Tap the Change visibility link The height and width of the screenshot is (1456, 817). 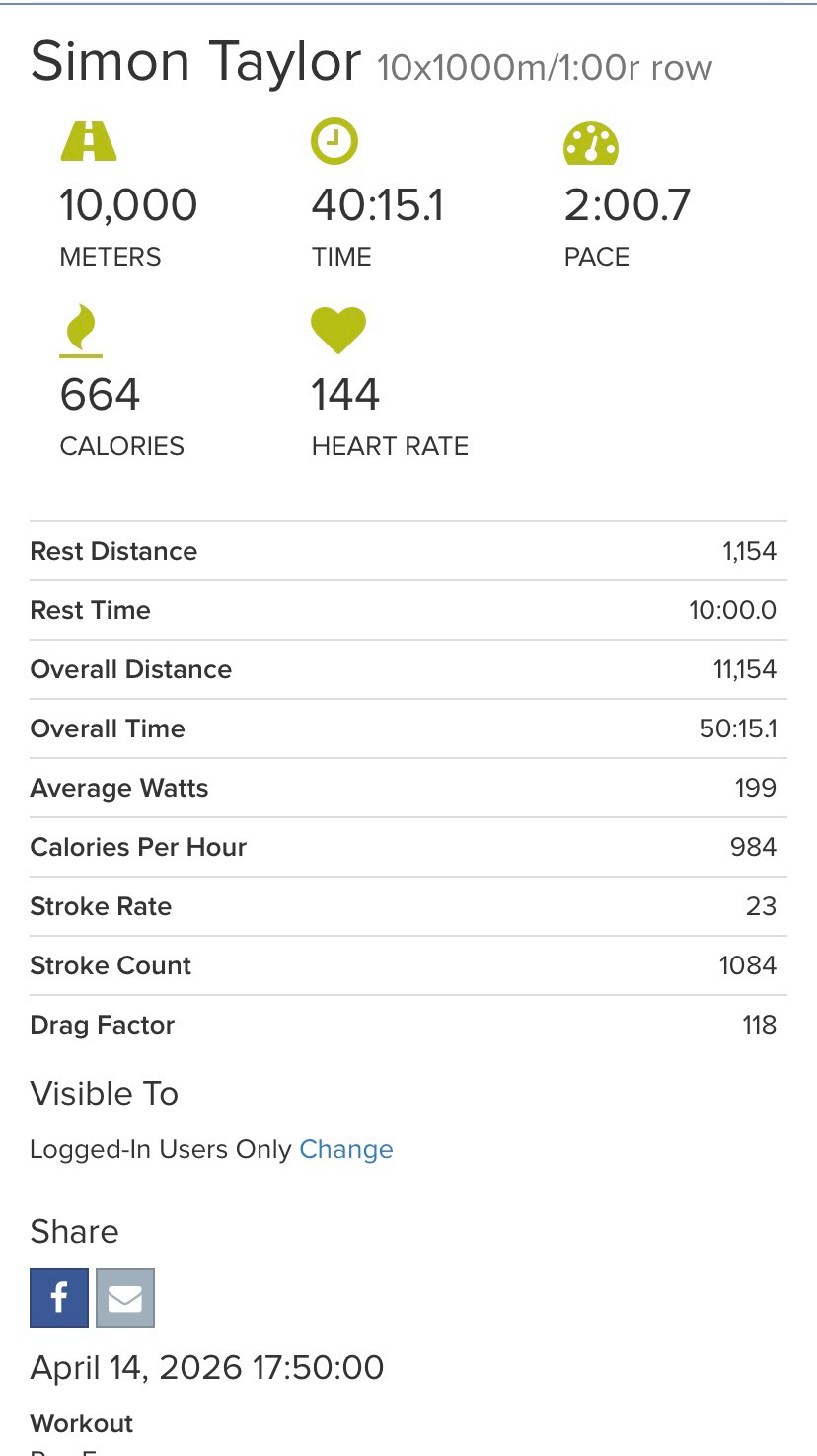point(345,1149)
